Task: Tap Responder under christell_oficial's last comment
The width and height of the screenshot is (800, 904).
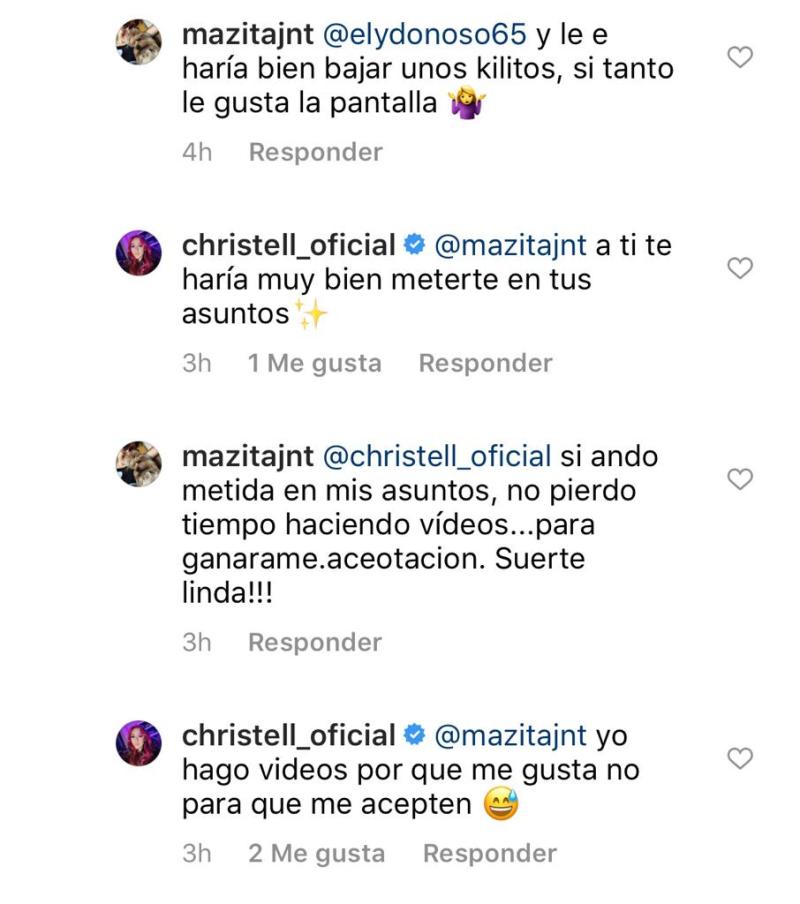Action: pyautogui.click(x=489, y=852)
